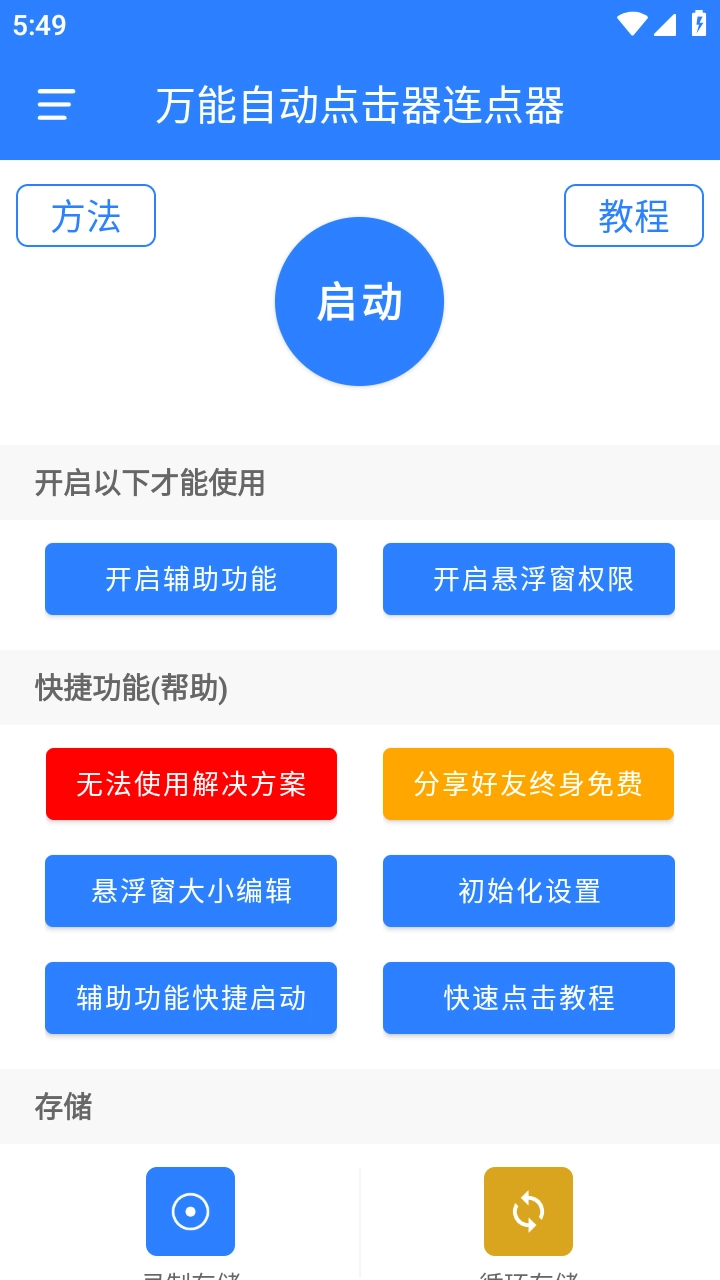Screen dimensions: 720x1280
Task: Open the navigation drawer via hamburger icon
Action: 53,105
